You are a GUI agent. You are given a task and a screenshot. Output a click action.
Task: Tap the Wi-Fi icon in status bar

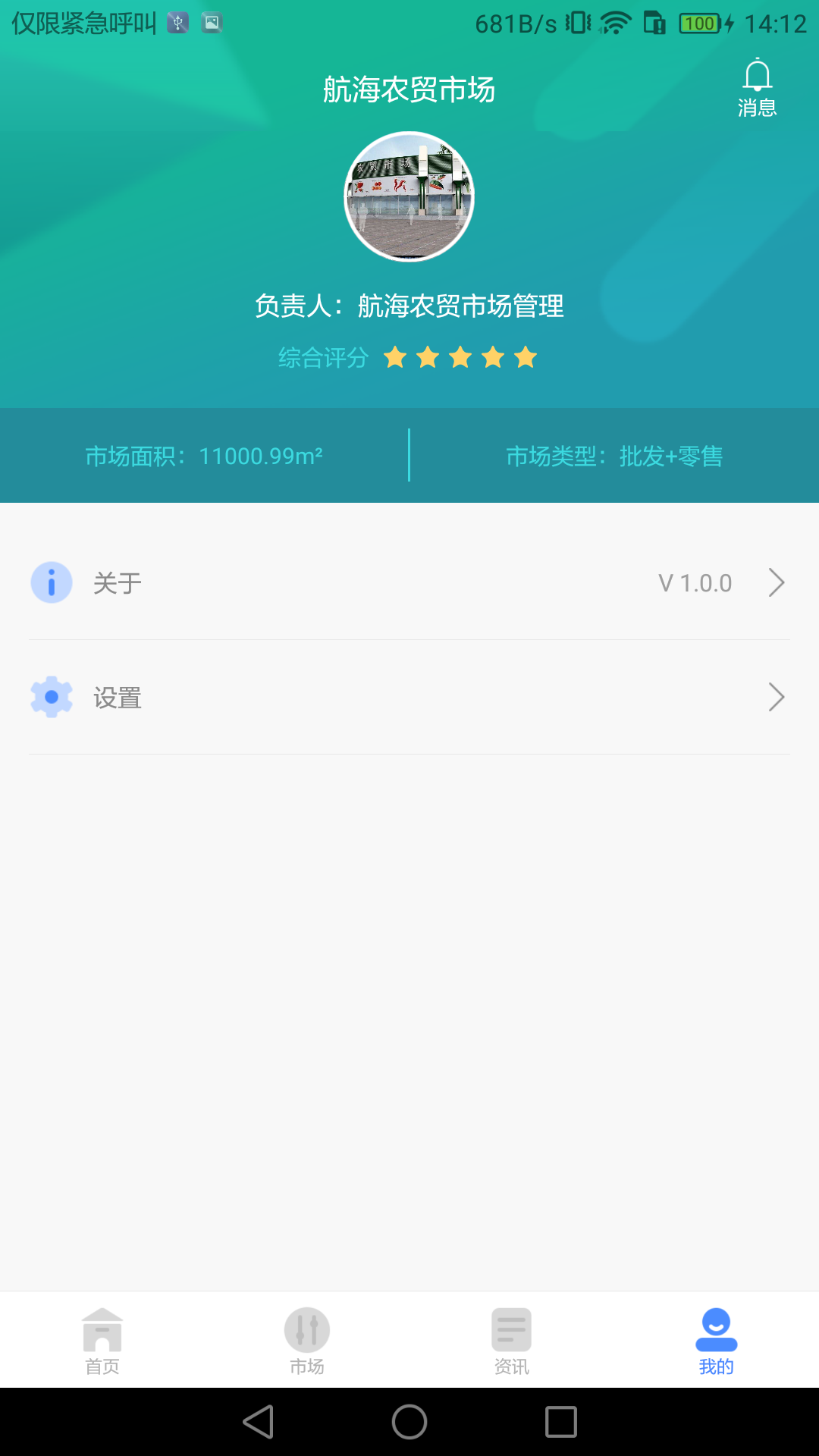(x=615, y=23)
